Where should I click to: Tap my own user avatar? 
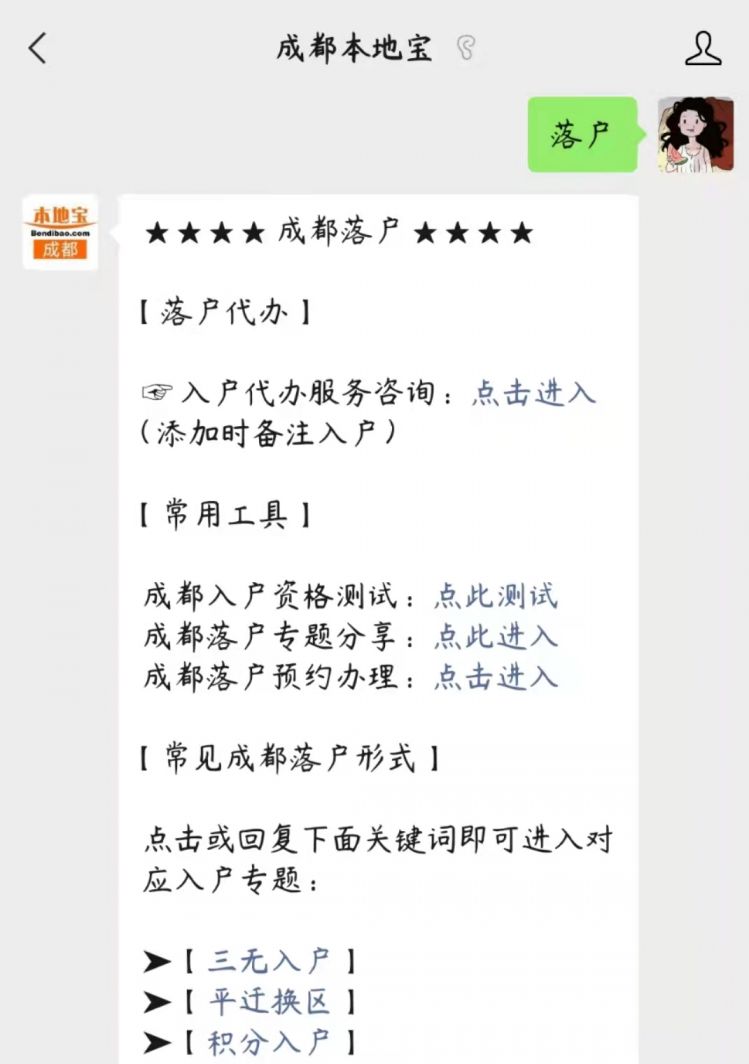[x=695, y=135]
